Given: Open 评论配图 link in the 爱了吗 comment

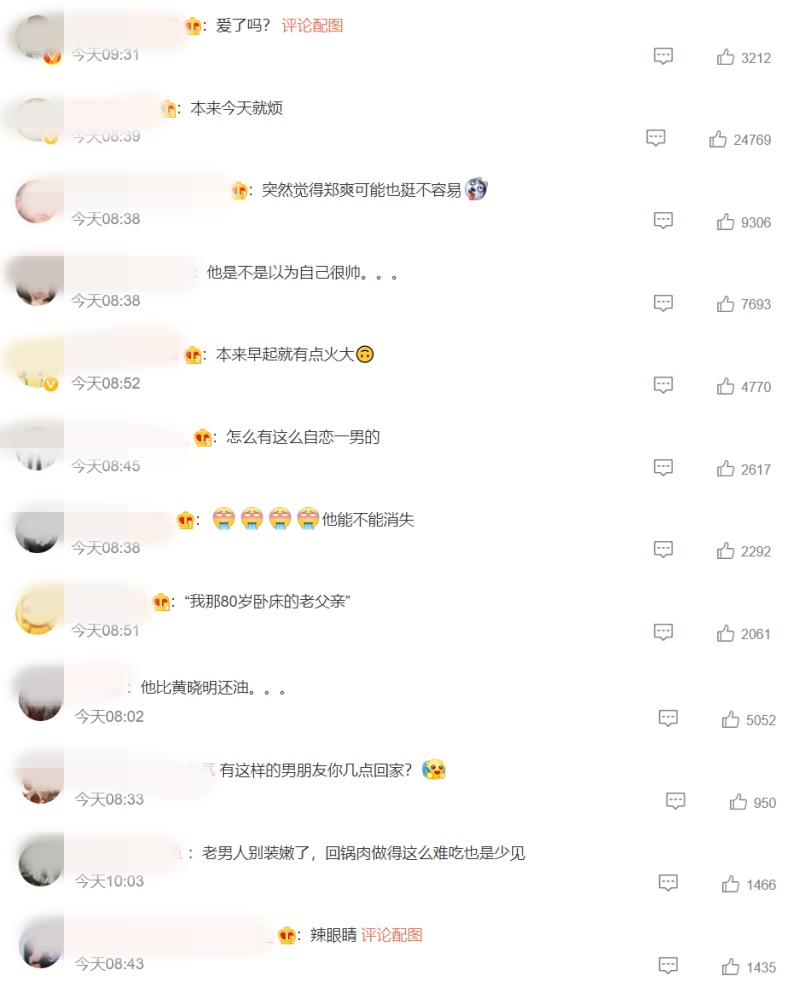Looking at the screenshot, I should (312, 26).
